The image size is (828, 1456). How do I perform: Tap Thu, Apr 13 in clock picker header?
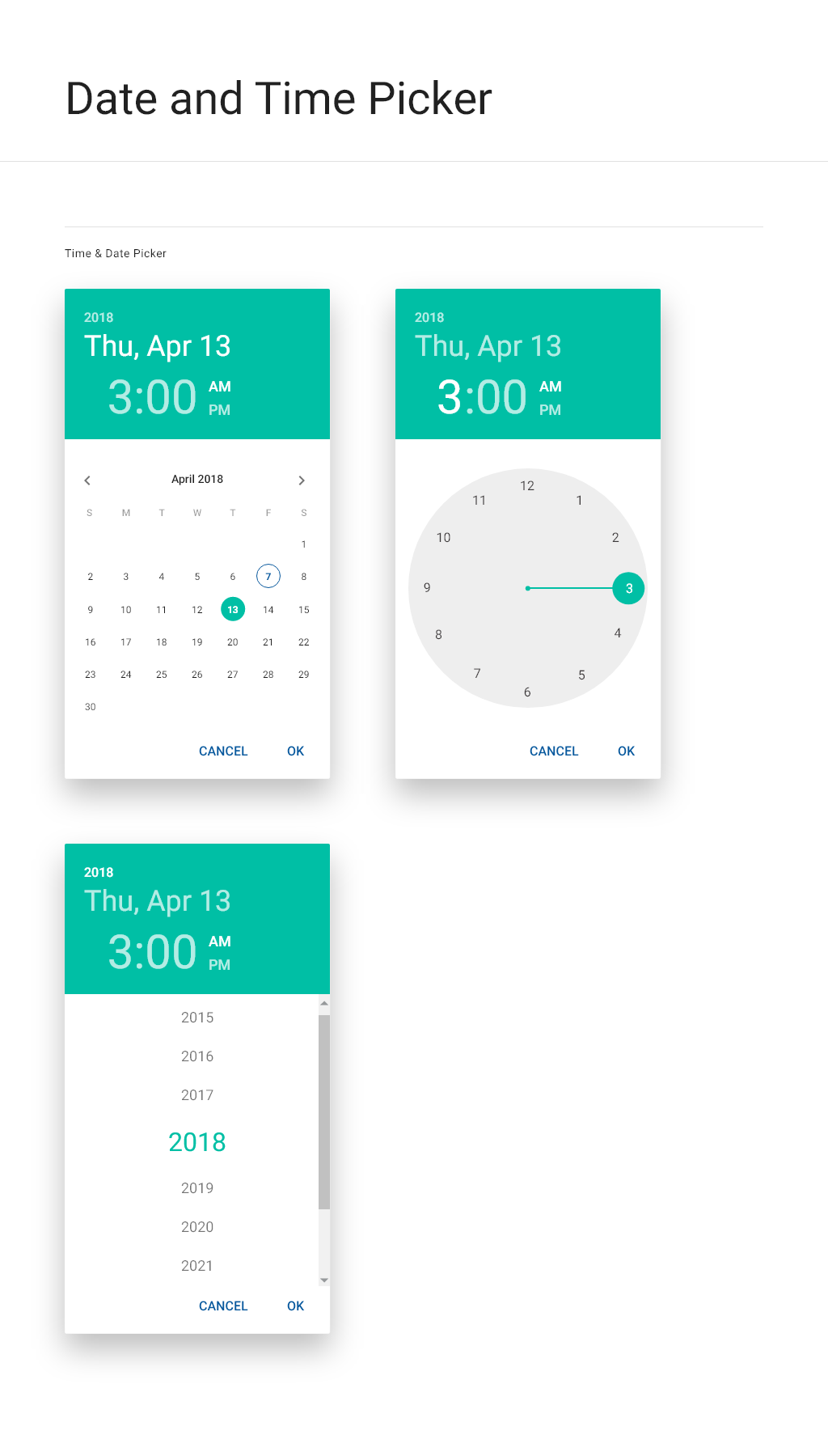click(x=488, y=346)
